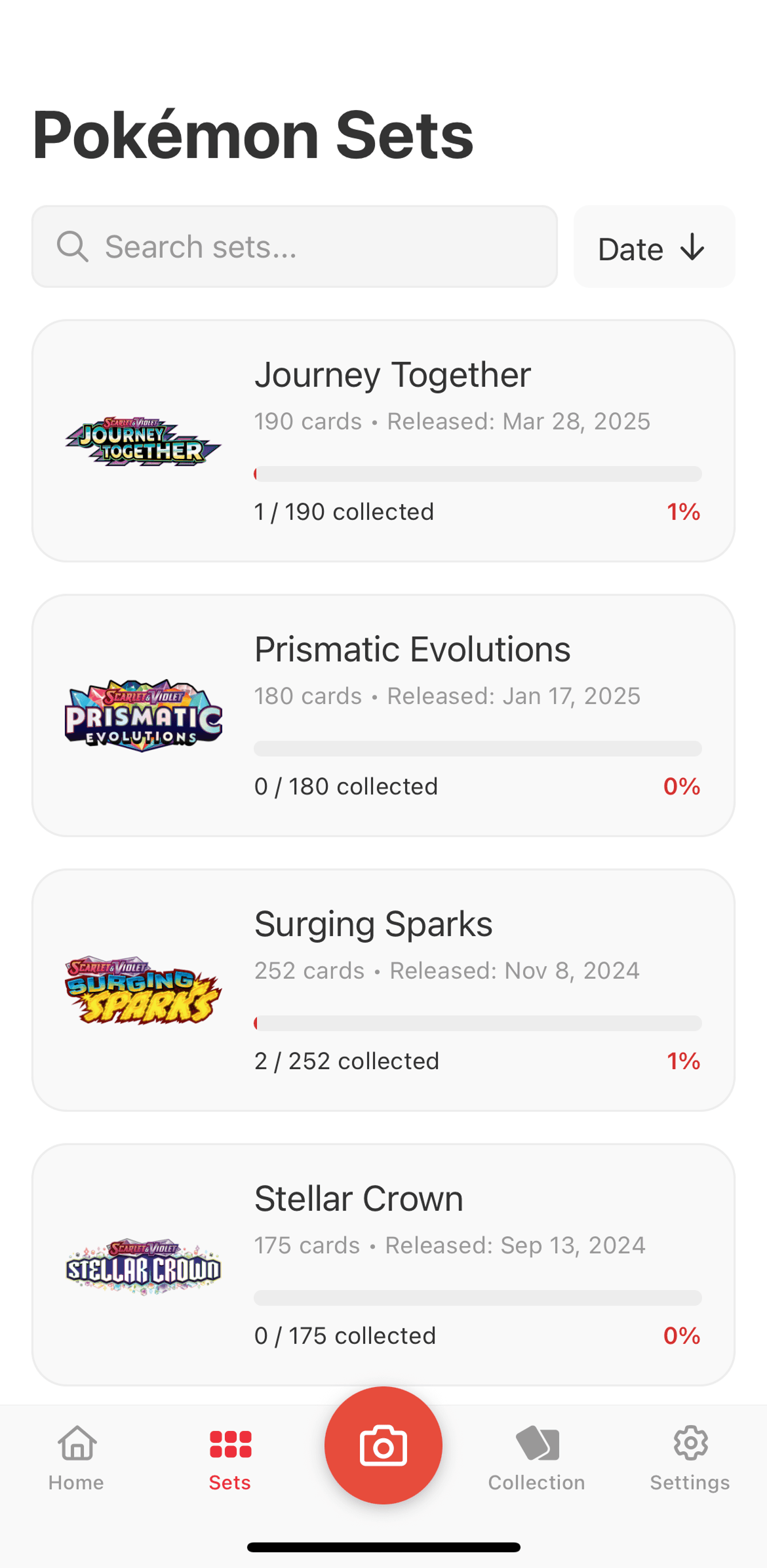Open the Home tab icon
Viewport: 767px width, 1568px height.
coord(75,1445)
